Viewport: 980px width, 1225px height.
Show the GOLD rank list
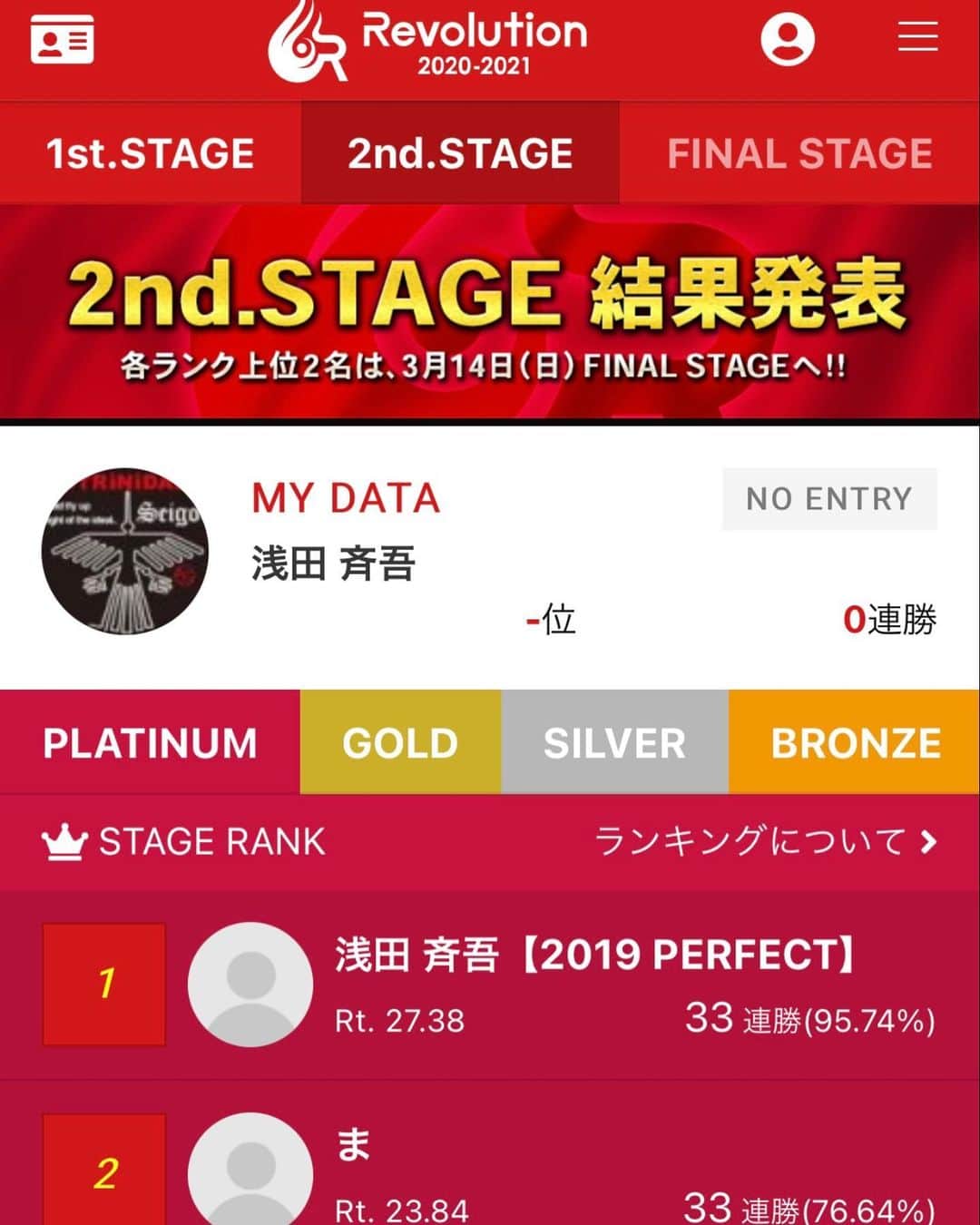click(400, 743)
